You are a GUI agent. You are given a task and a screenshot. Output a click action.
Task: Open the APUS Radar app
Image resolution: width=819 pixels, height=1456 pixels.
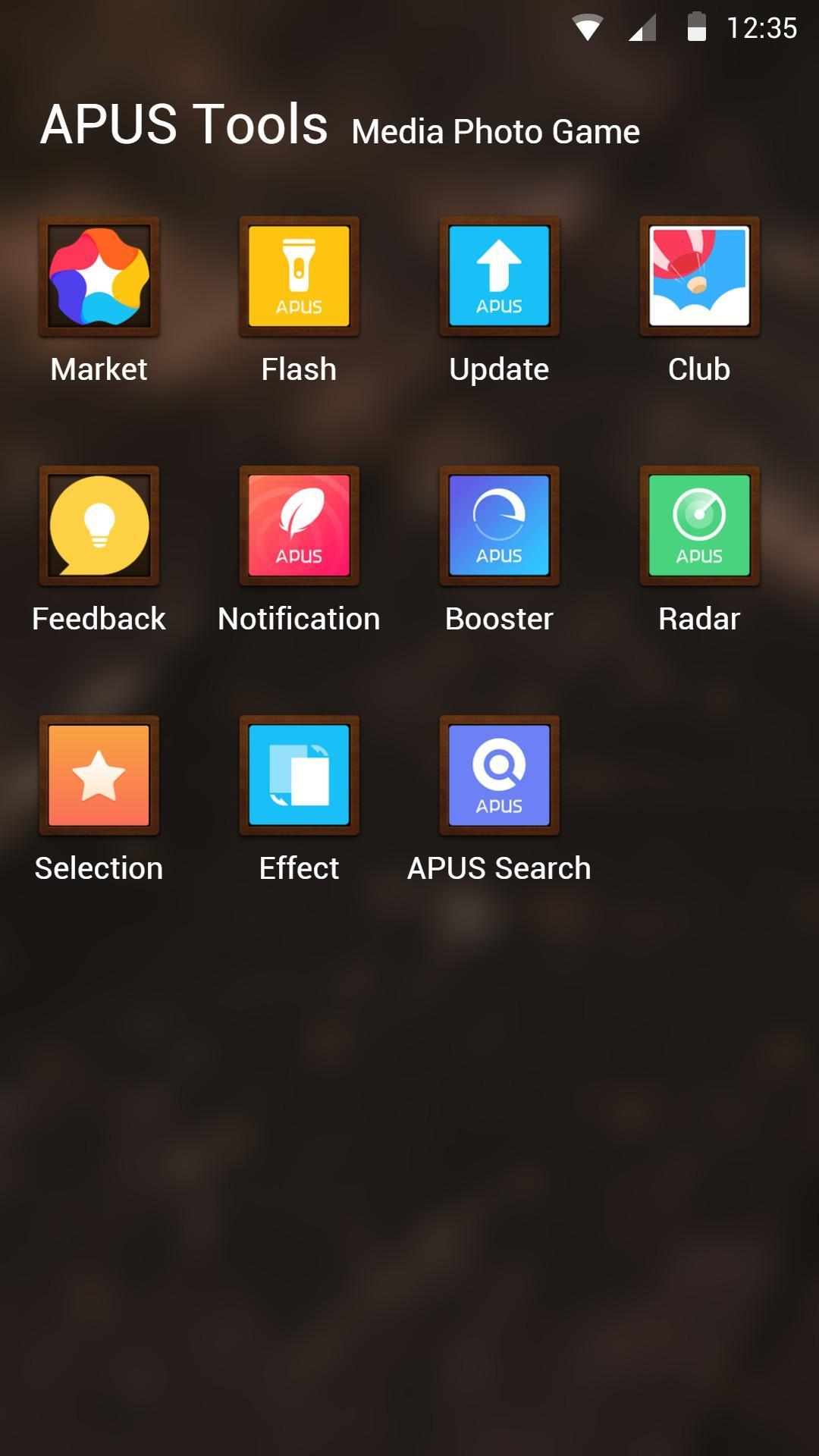click(698, 525)
